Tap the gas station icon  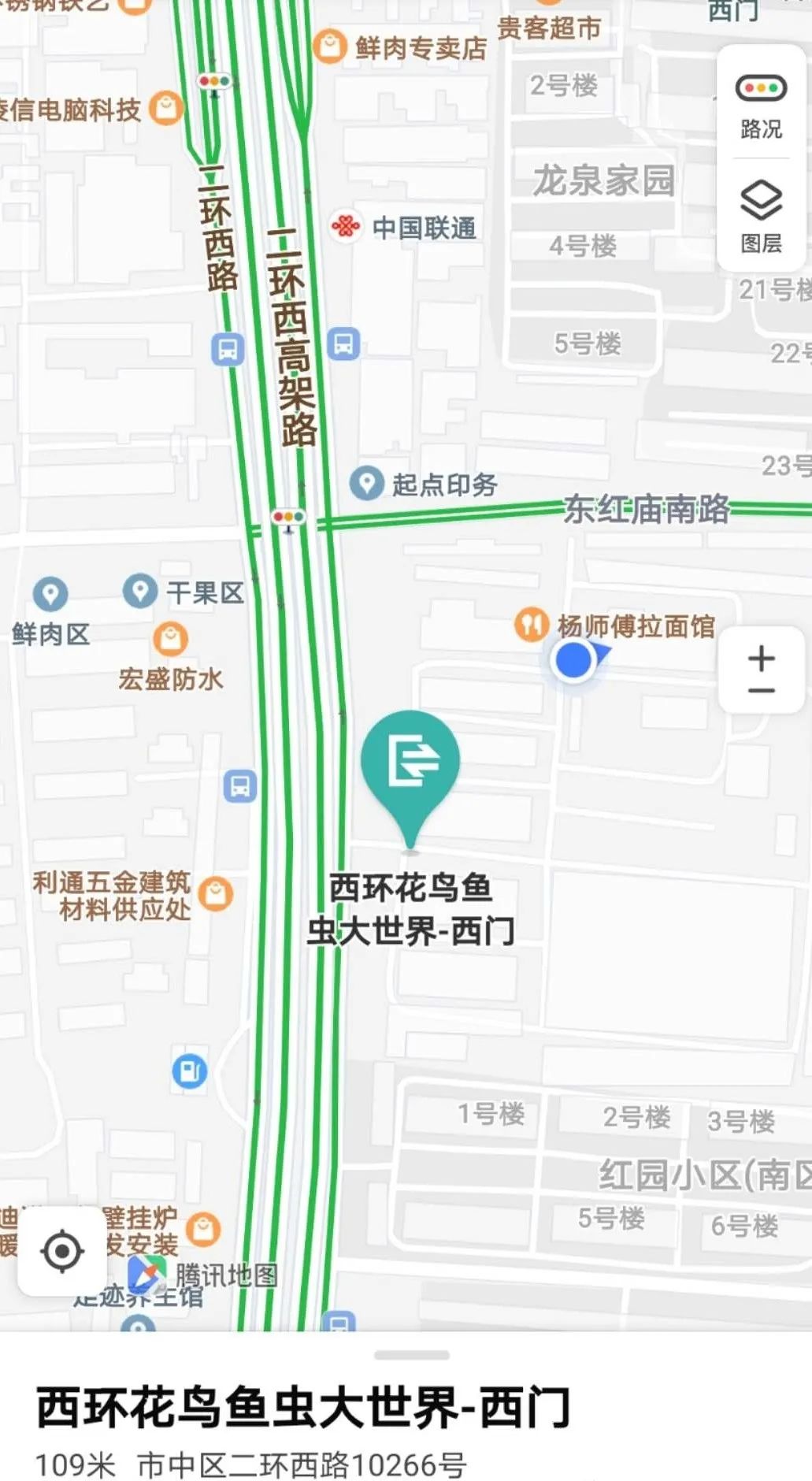190,1071
